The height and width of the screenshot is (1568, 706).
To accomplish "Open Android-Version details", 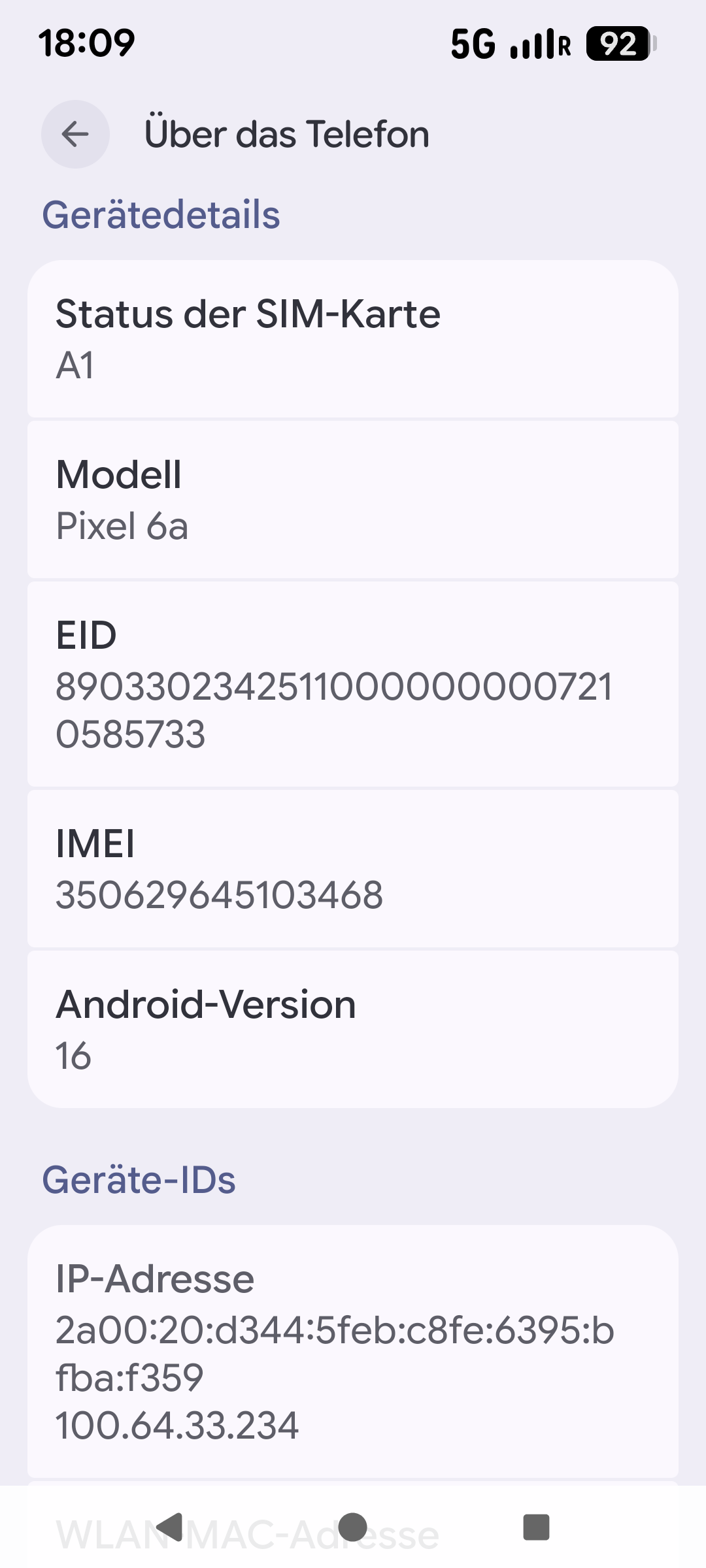I will [x=353, y=1029].
